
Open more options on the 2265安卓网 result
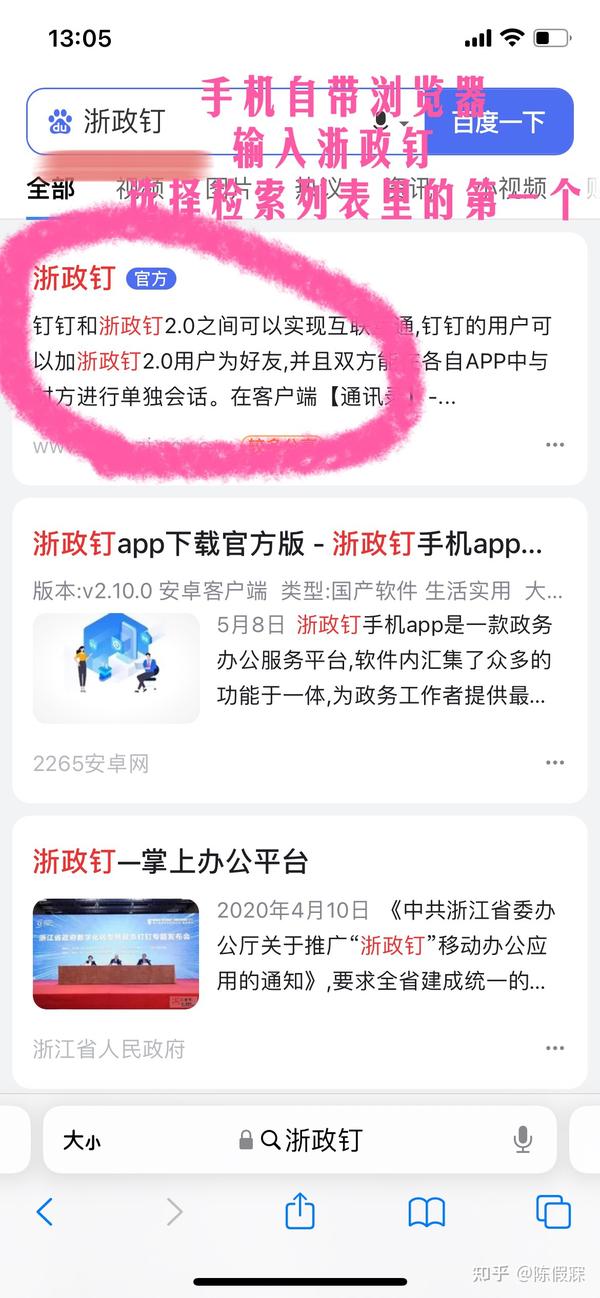pyautogui.click(x=555, y=763)
